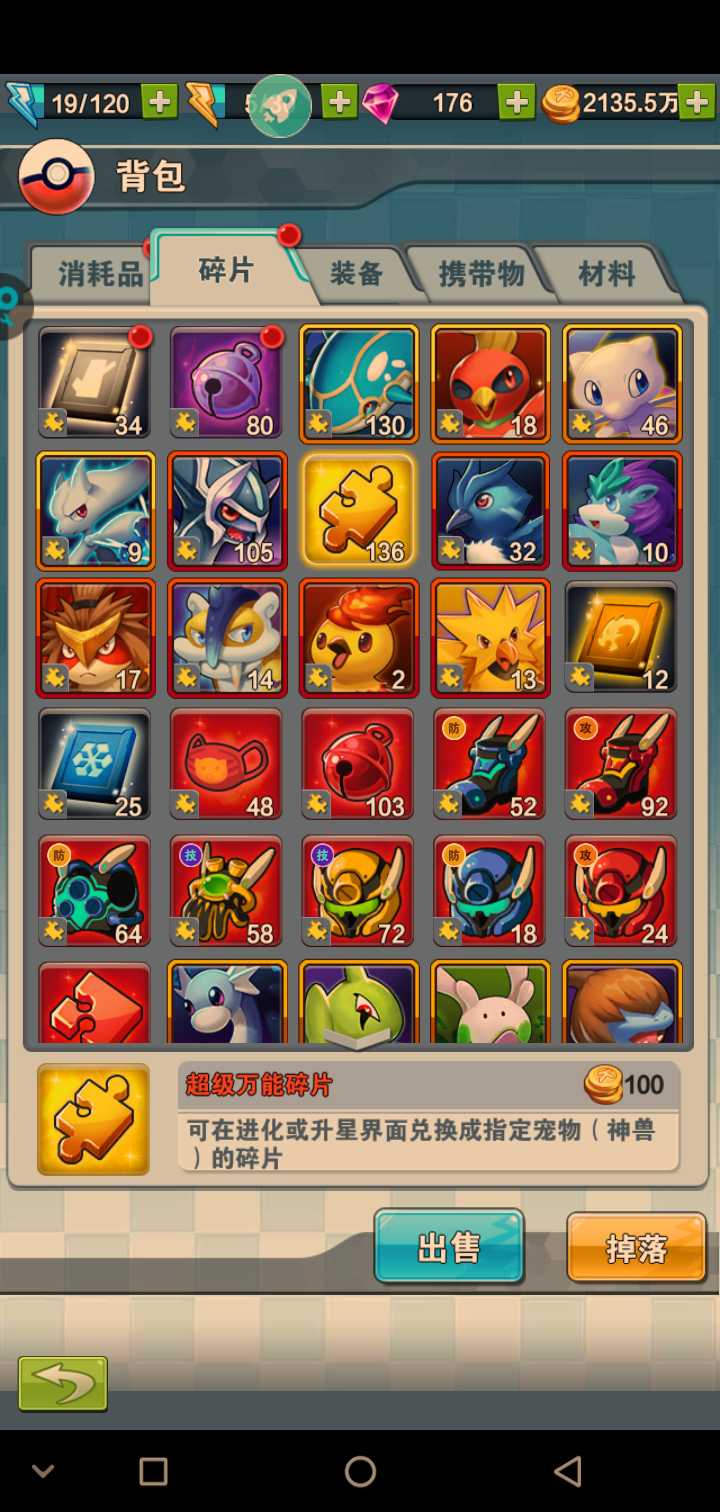Switch to the 装备 tab

[x=356, y=274]
